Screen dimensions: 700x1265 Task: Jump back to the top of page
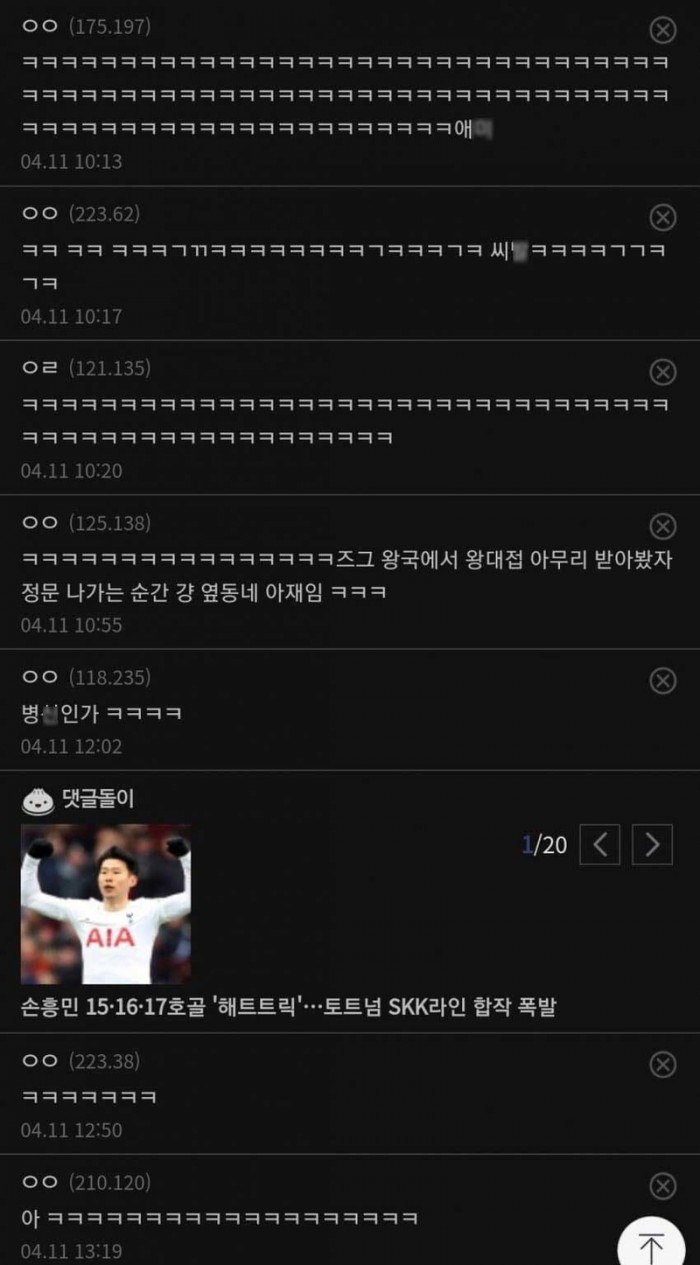(651, 1244)
